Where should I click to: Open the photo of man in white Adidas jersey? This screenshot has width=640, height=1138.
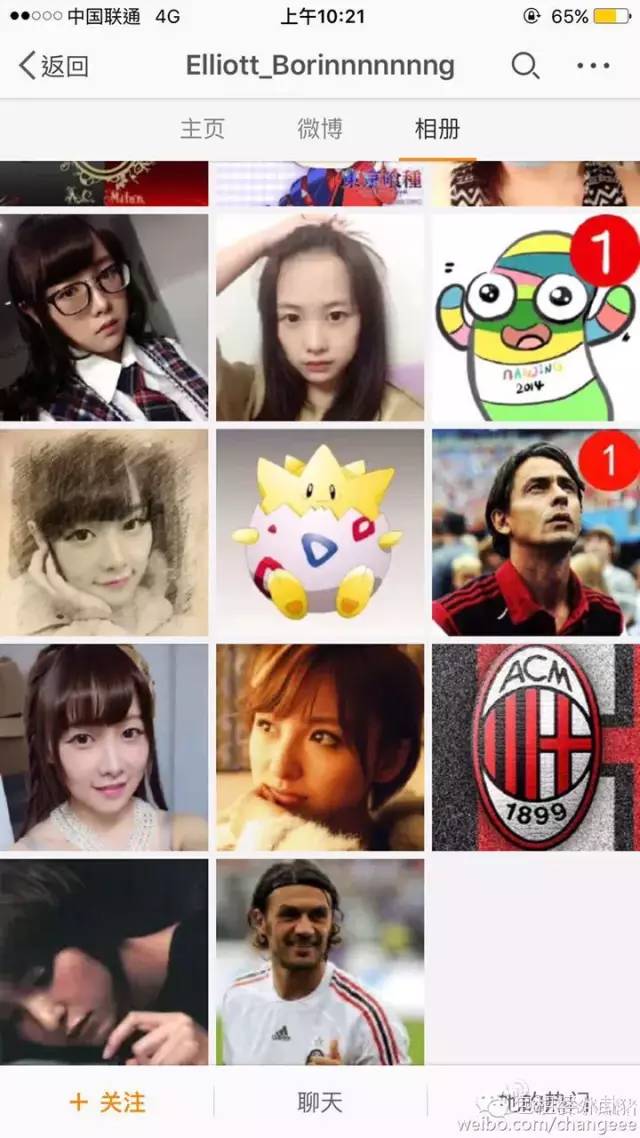coord(320,960)
